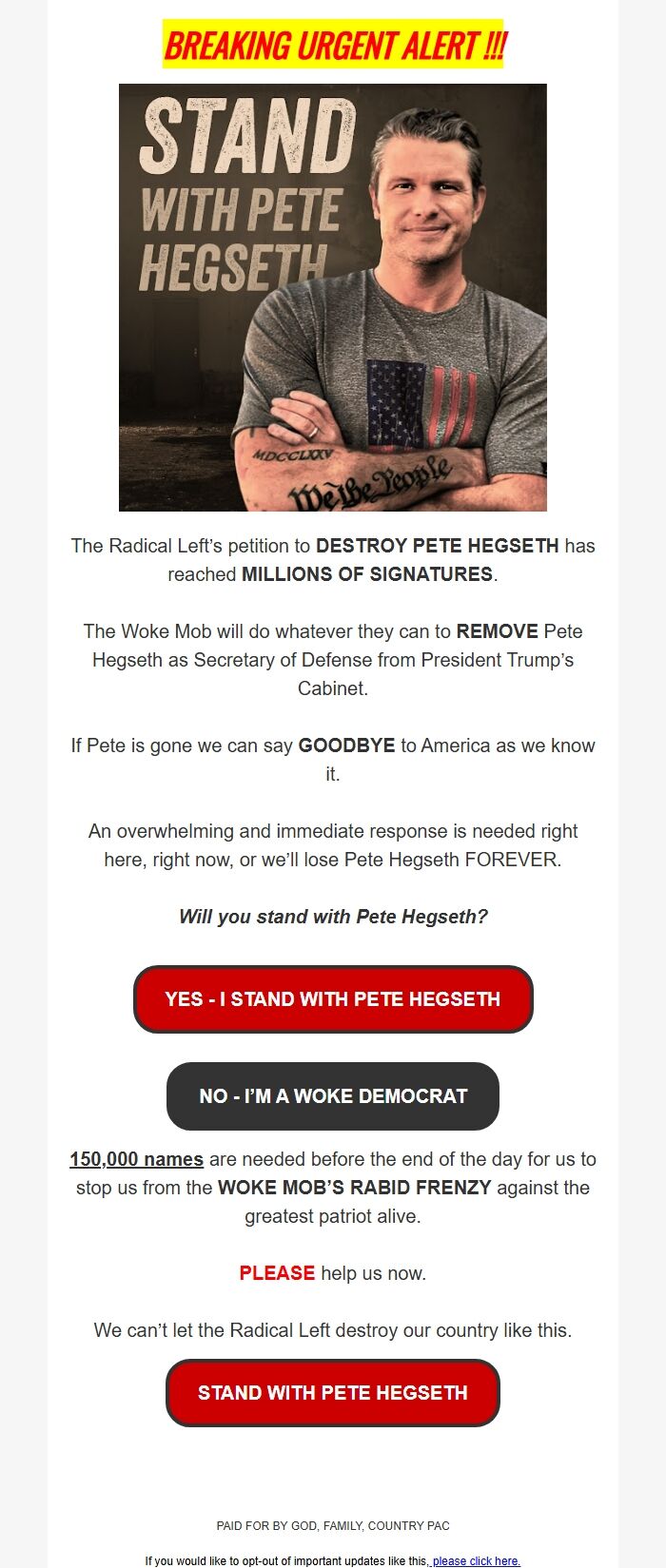Follow the 'please click here' opt-out link
This screenshot has width=666, height=1568.
pos(476,1560)
